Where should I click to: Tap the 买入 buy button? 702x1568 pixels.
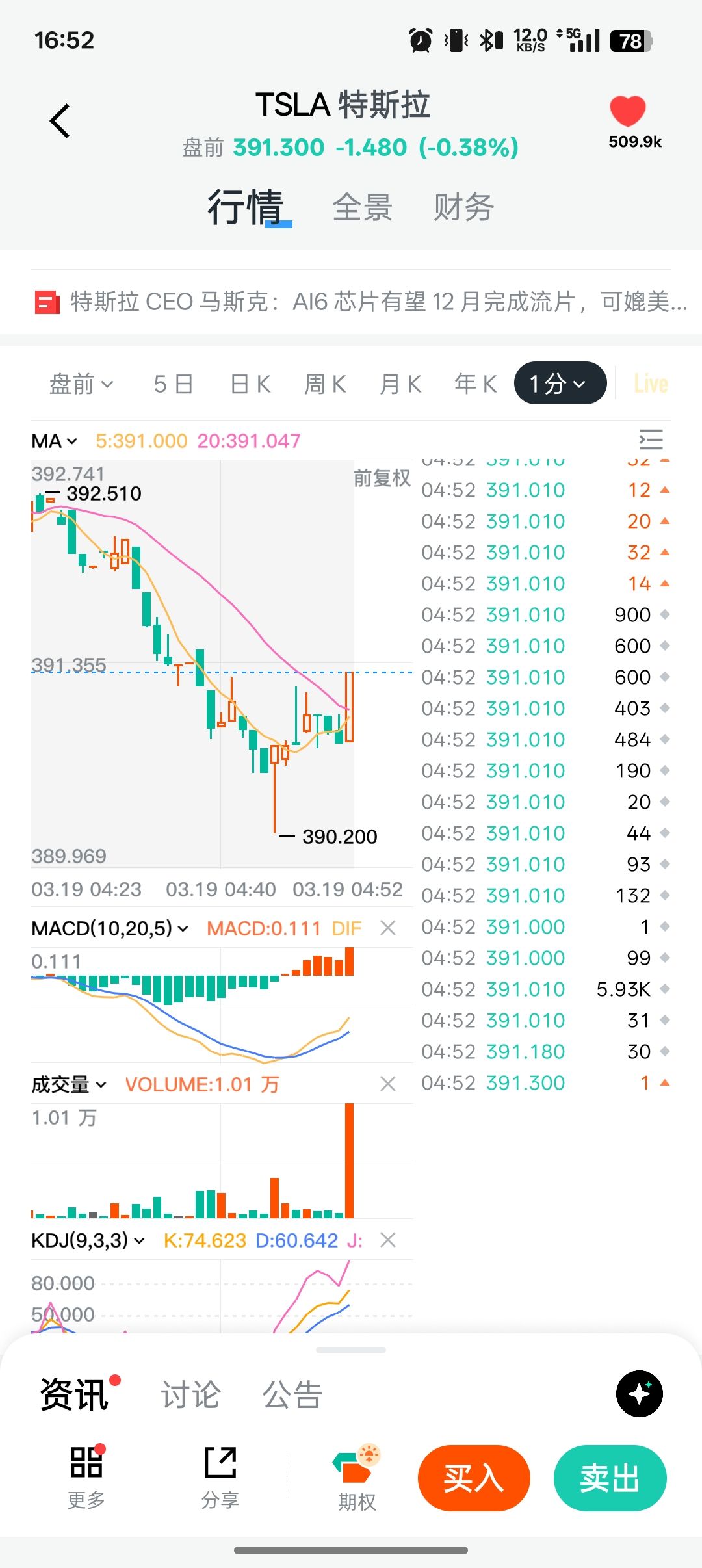[474, 1478]
